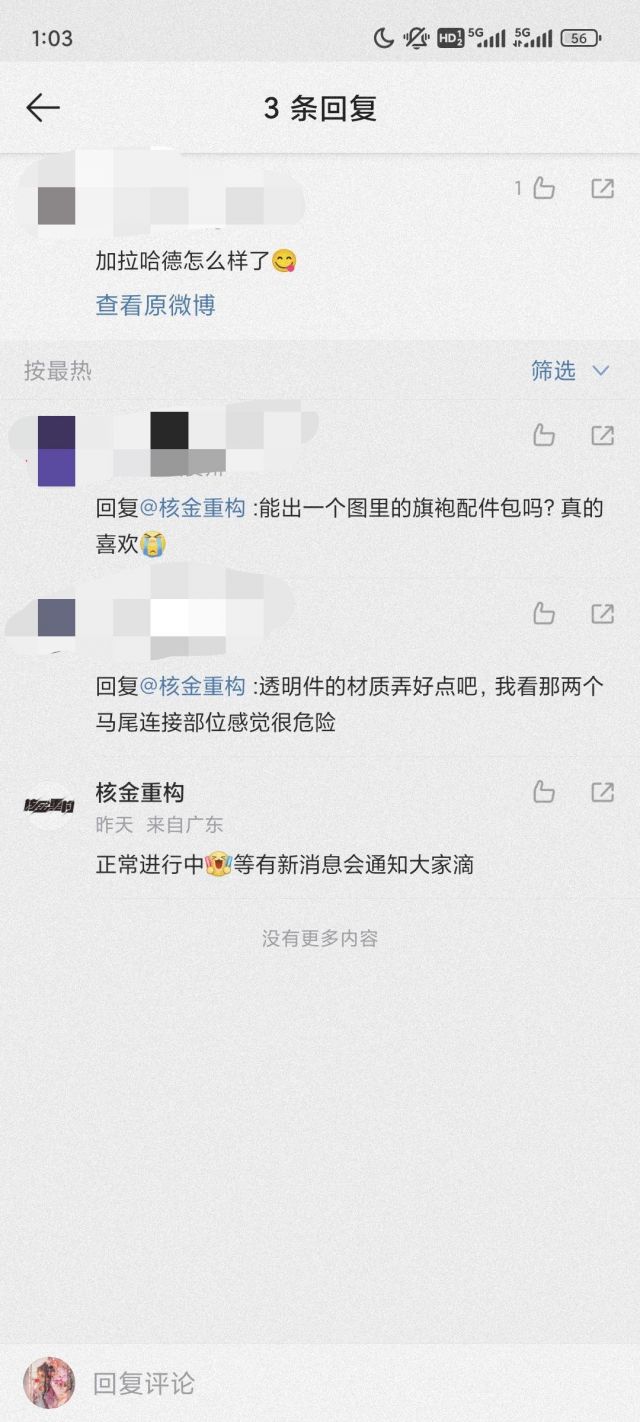This screenshot has height=1422, width=640.
Task: Like 核金重构's reply 正常进行中
Action: (x=543, y=792)
